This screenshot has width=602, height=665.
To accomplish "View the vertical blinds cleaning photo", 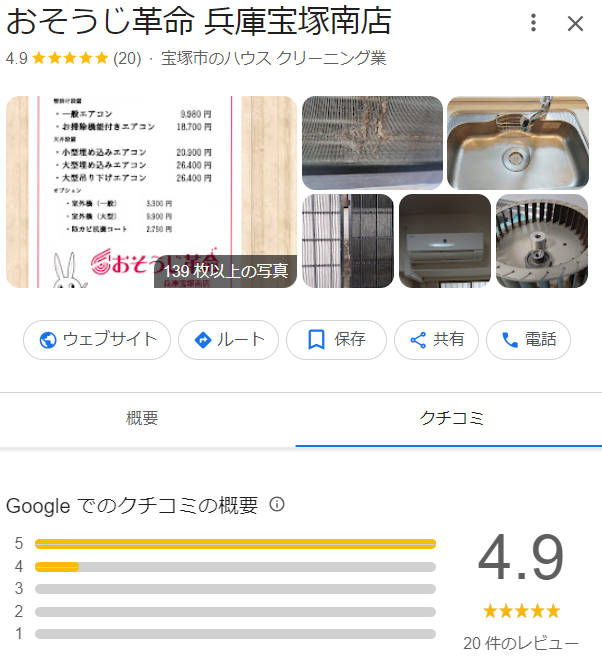I will [x=347, y=241].
